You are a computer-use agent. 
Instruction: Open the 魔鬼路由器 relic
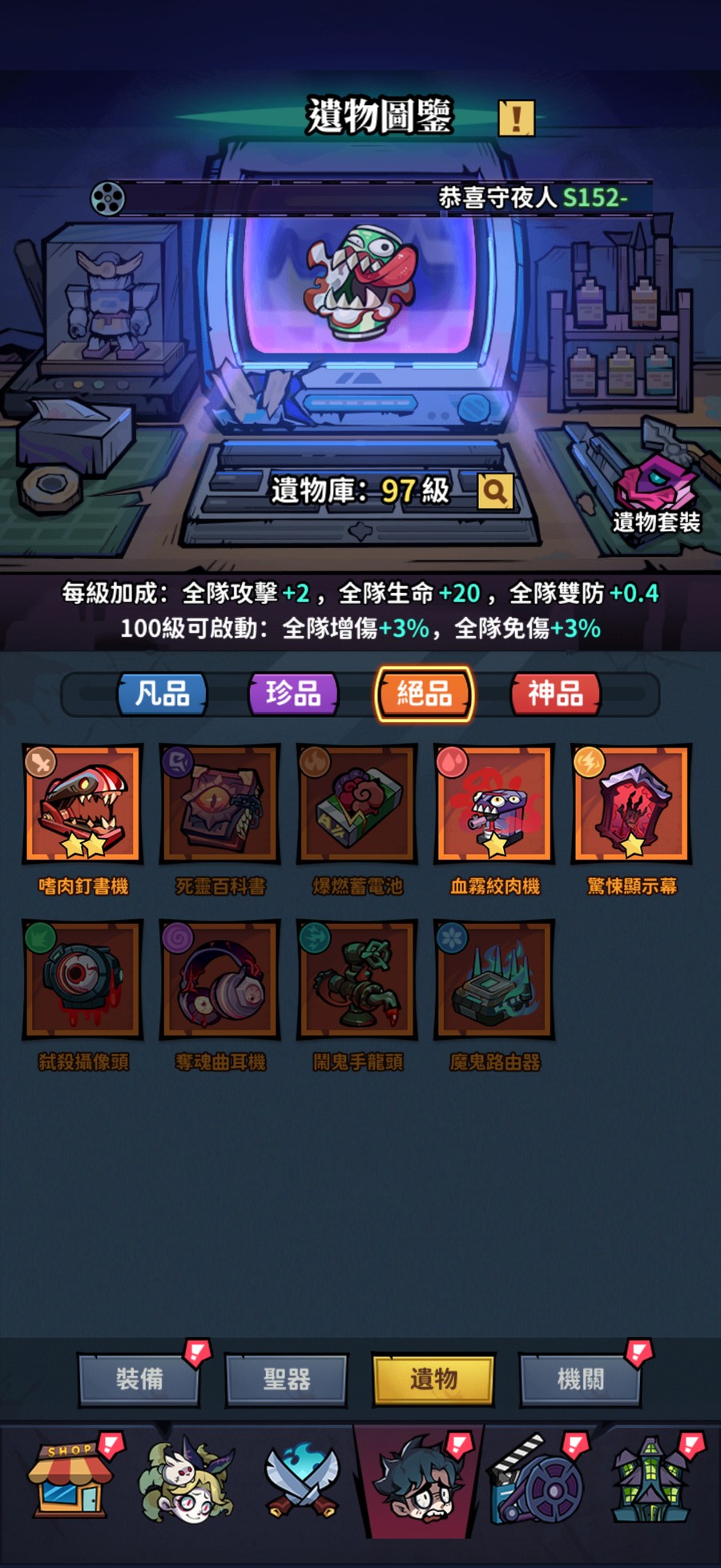point(494,980)
